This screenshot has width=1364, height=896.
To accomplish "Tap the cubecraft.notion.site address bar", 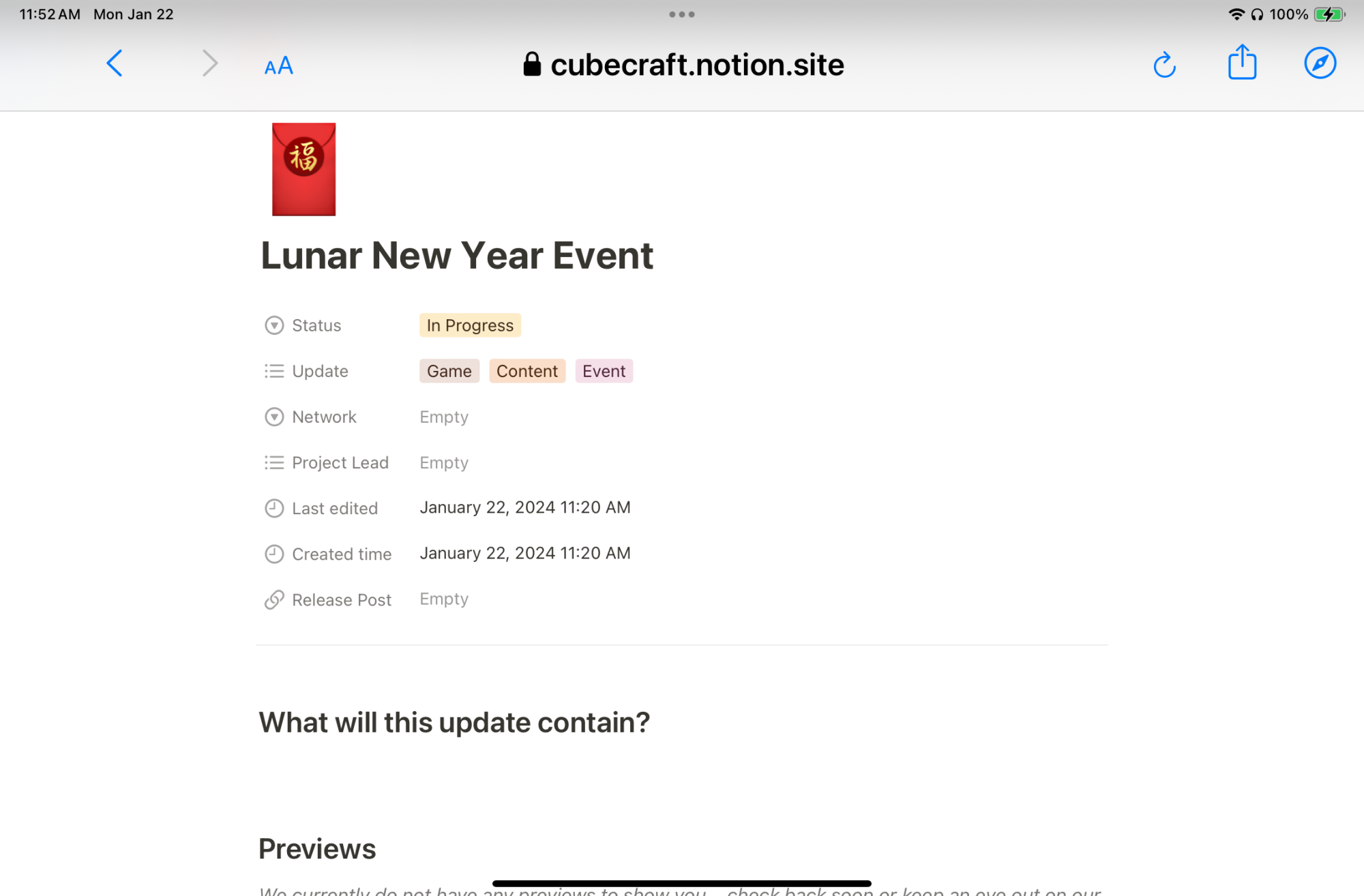I will tap(683, 65).
